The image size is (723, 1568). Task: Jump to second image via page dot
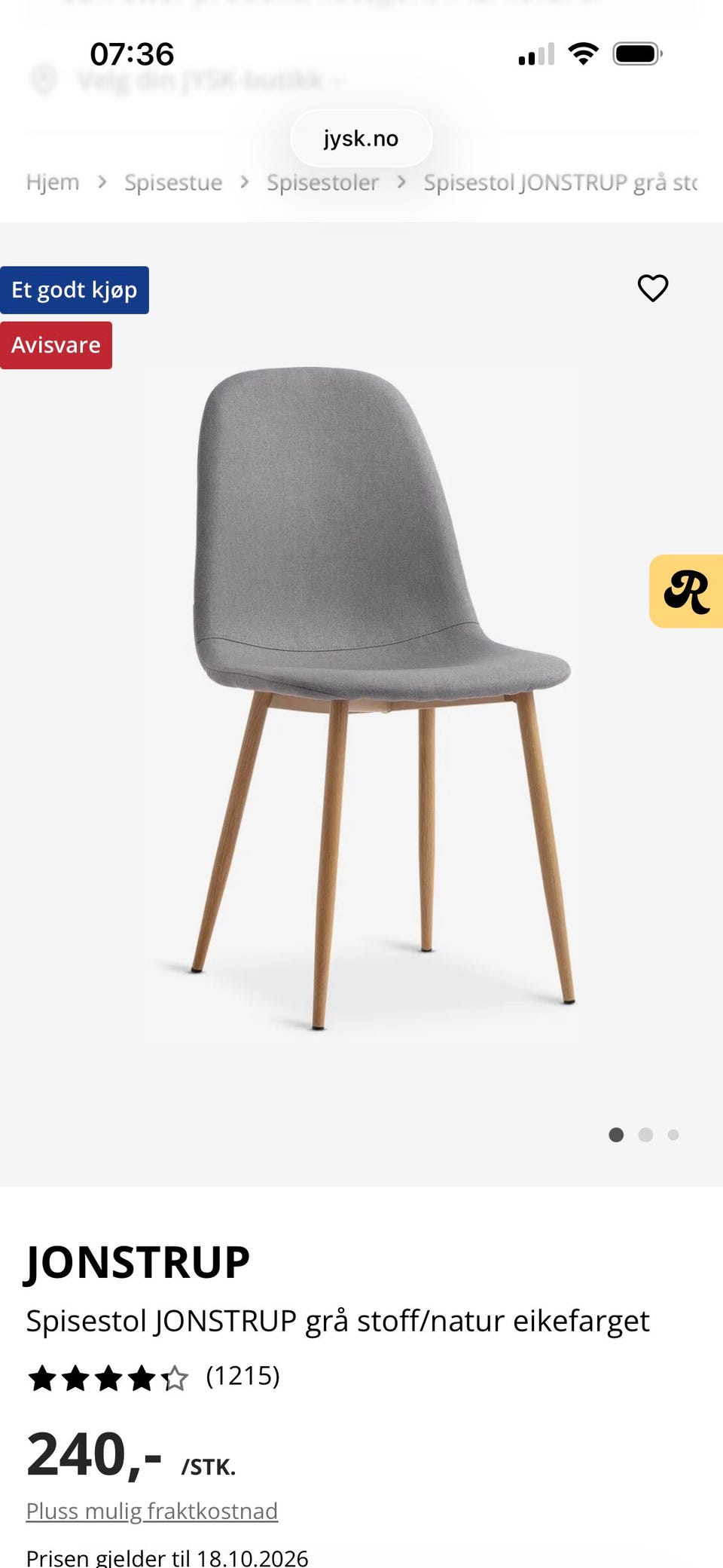(645, 1135)
